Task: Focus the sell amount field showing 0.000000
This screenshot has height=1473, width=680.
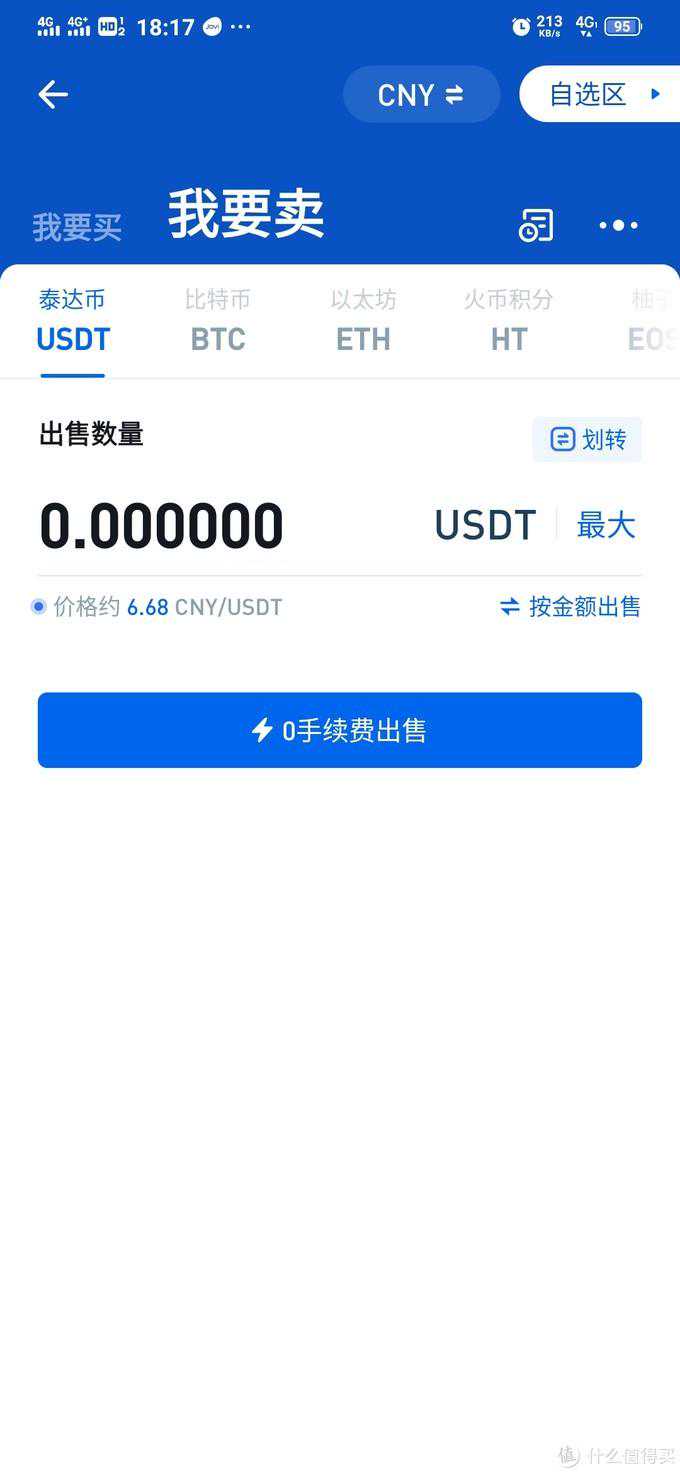Action: click(x=162, y=527)
